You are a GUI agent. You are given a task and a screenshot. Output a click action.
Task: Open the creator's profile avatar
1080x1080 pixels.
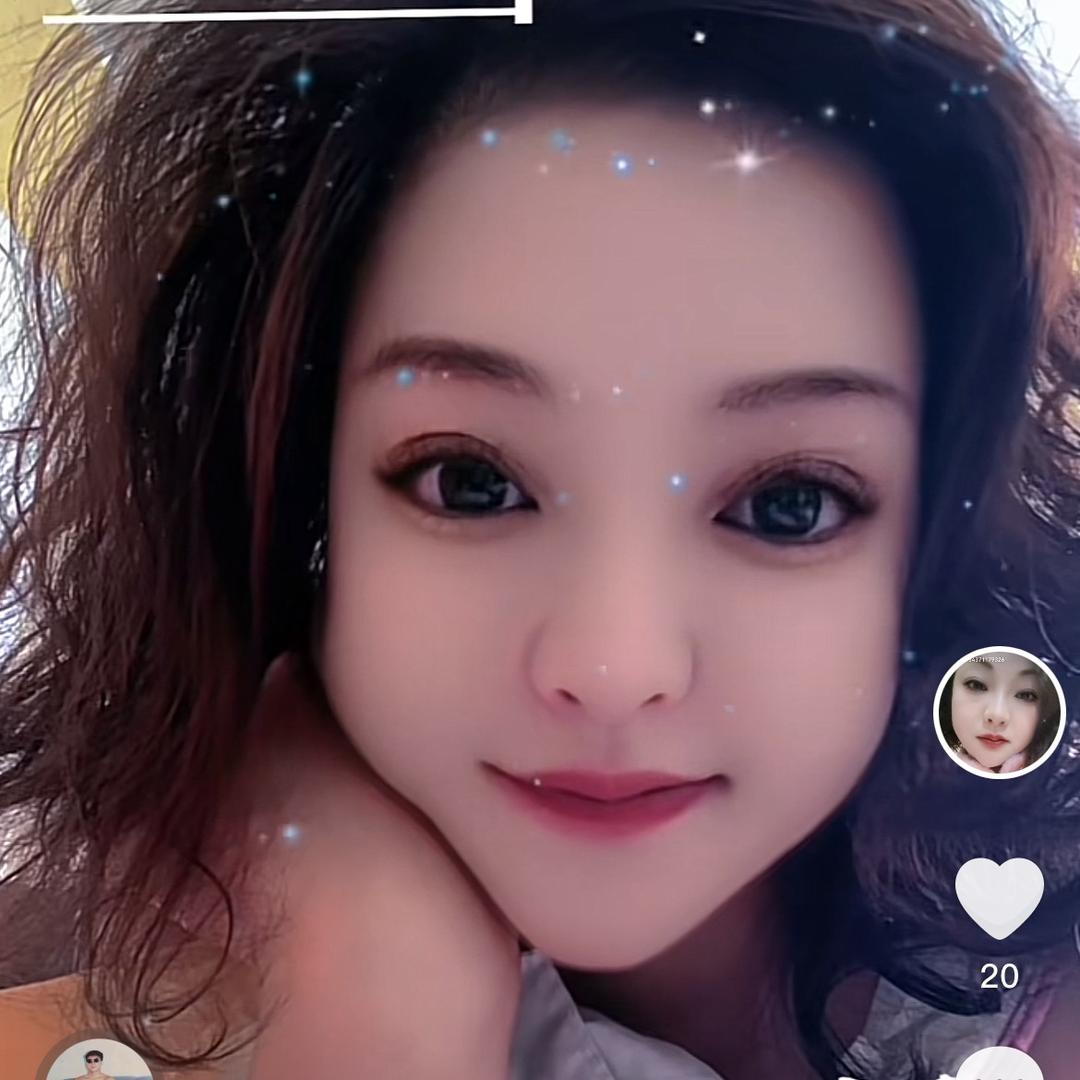(x=999, y=712)
